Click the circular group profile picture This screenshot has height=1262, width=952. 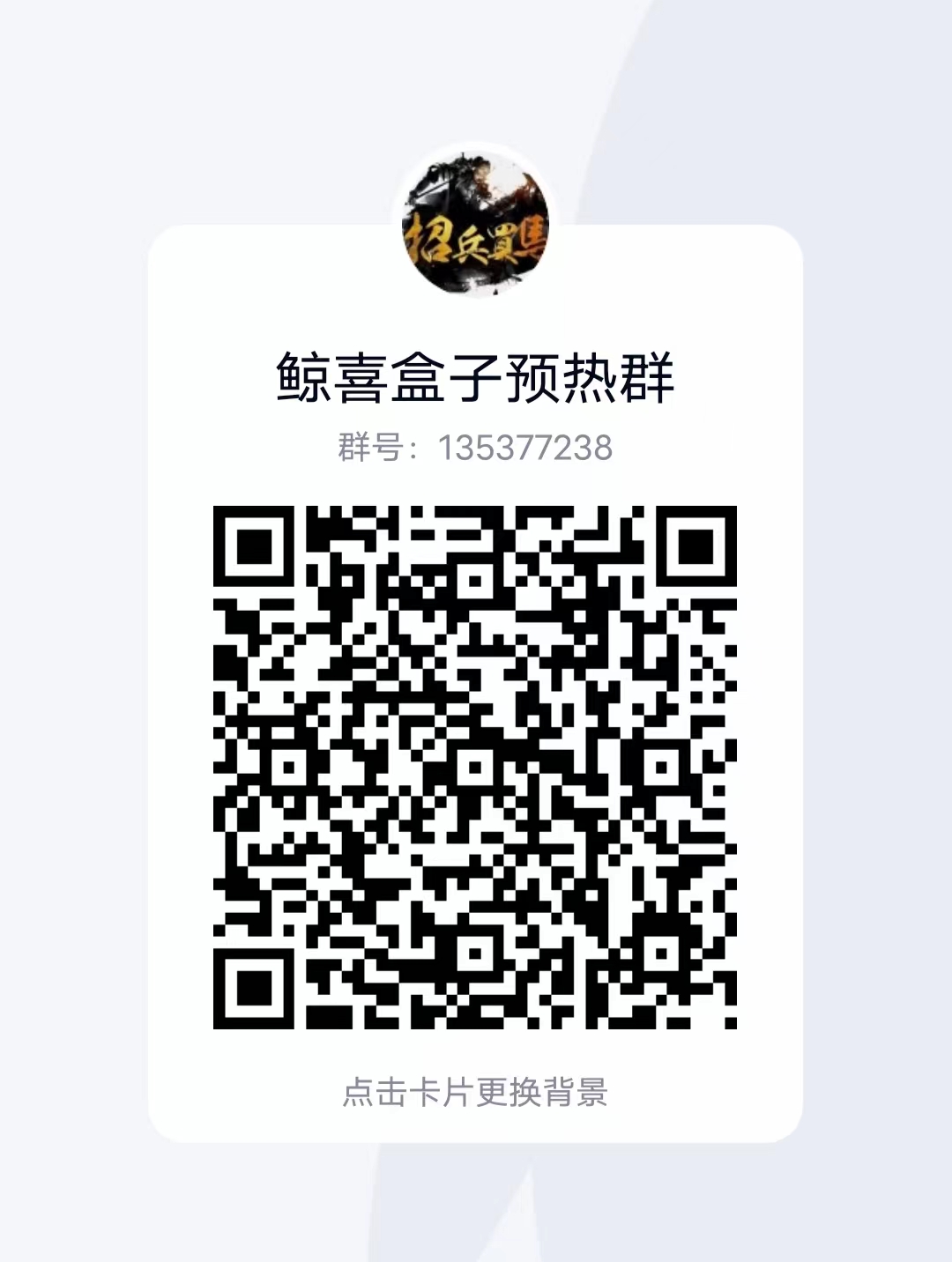tap(476, 219)
